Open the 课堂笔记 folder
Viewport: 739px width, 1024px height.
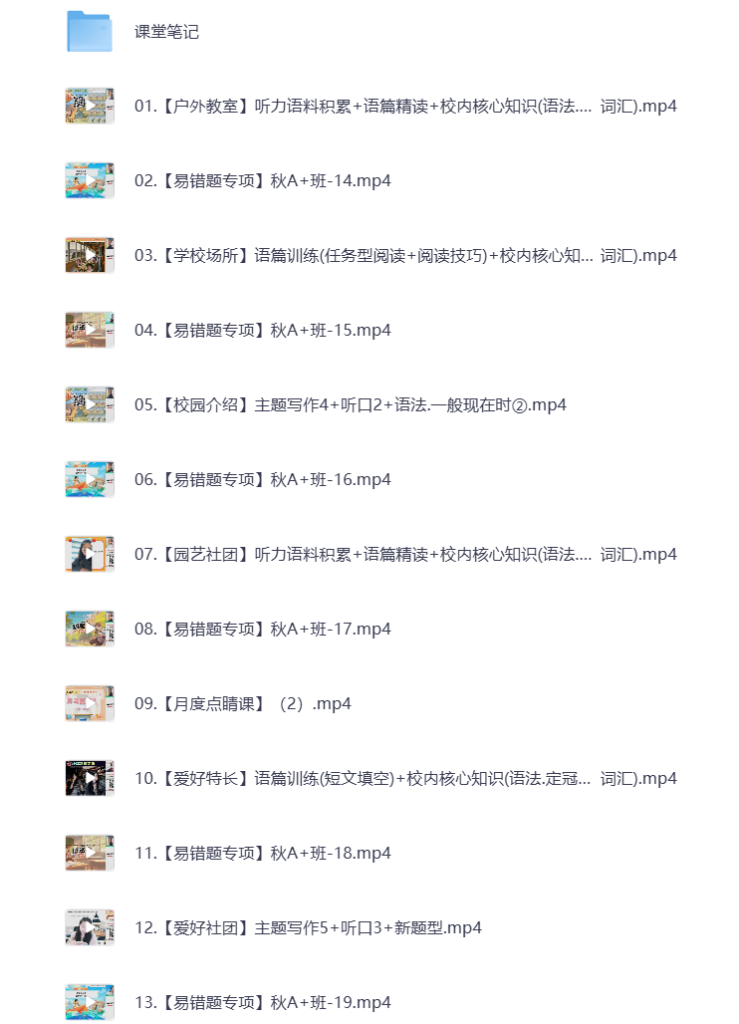[166, 32]
